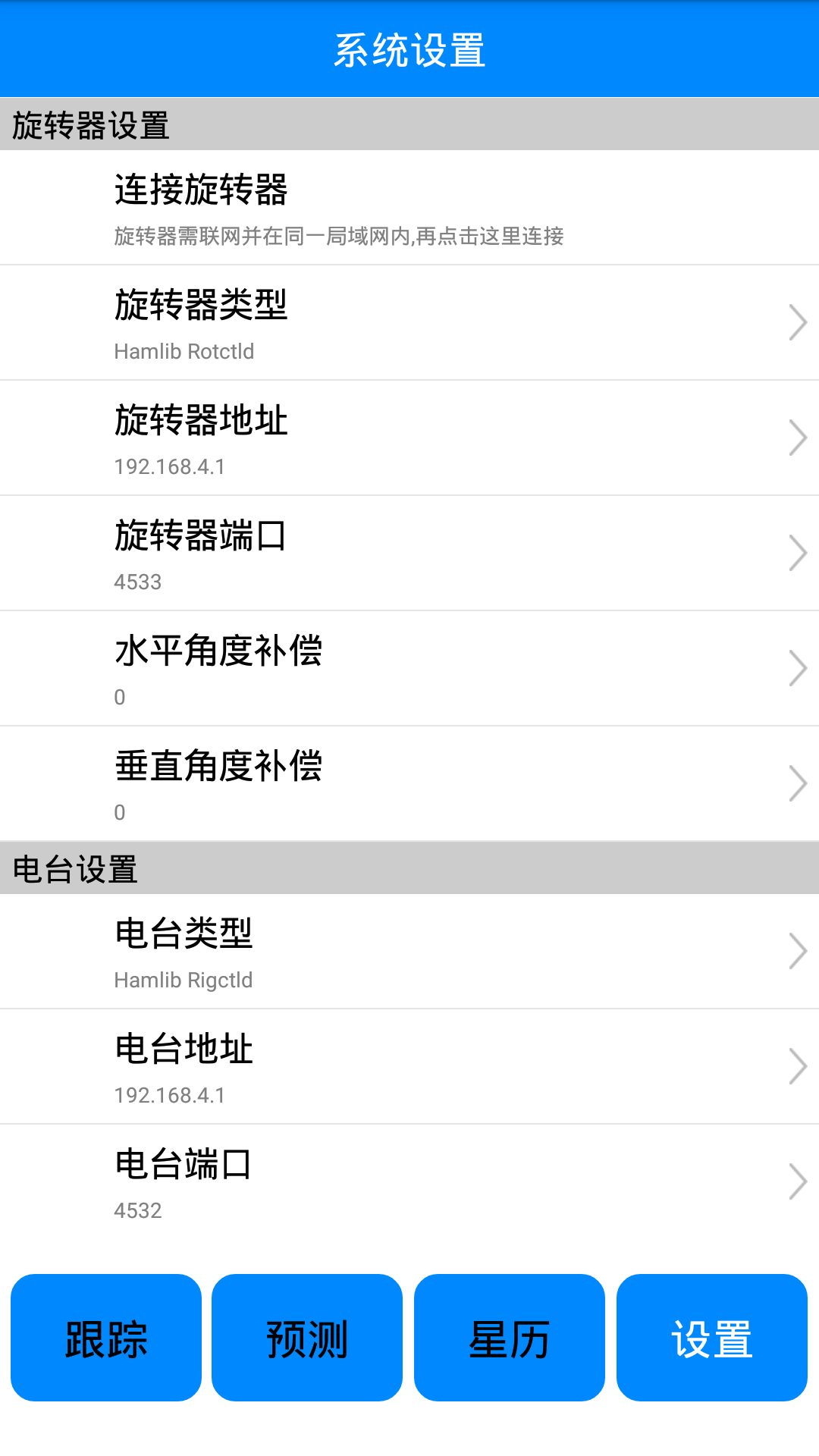Tap 连接旋转器 to connect the rotator
The height and width of the screenshot is (1456, 819).
pyautogui.click(x=409, y=208)
